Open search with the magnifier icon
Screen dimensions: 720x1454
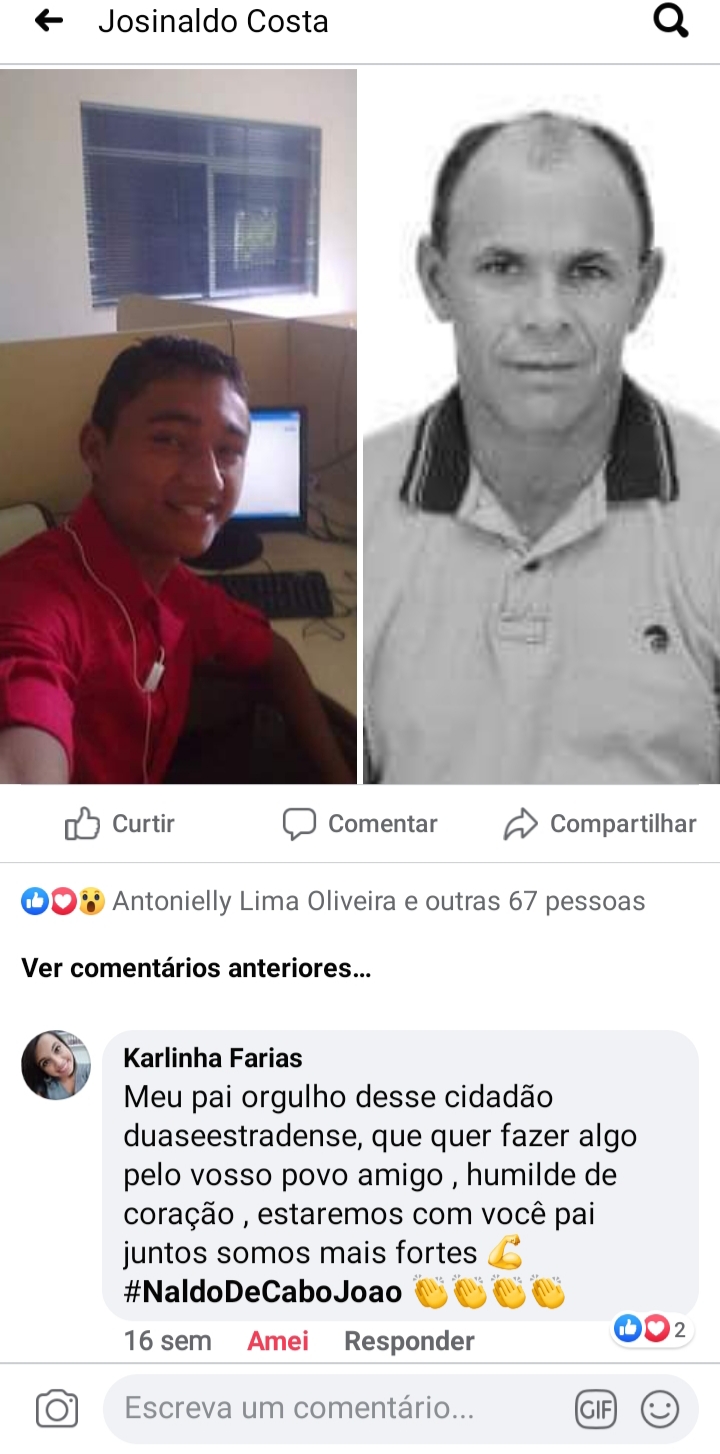click(x=670, y=21)
